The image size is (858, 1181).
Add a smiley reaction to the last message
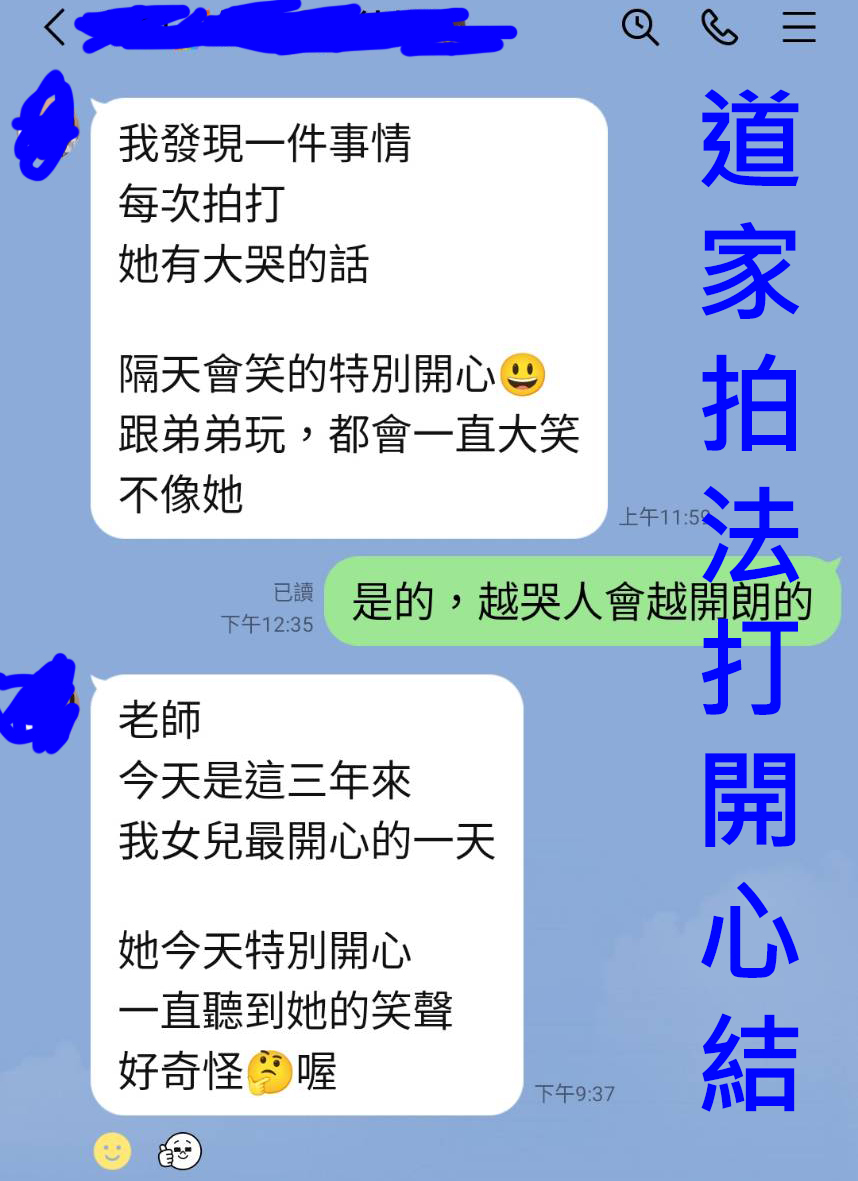coord(112,1151)
